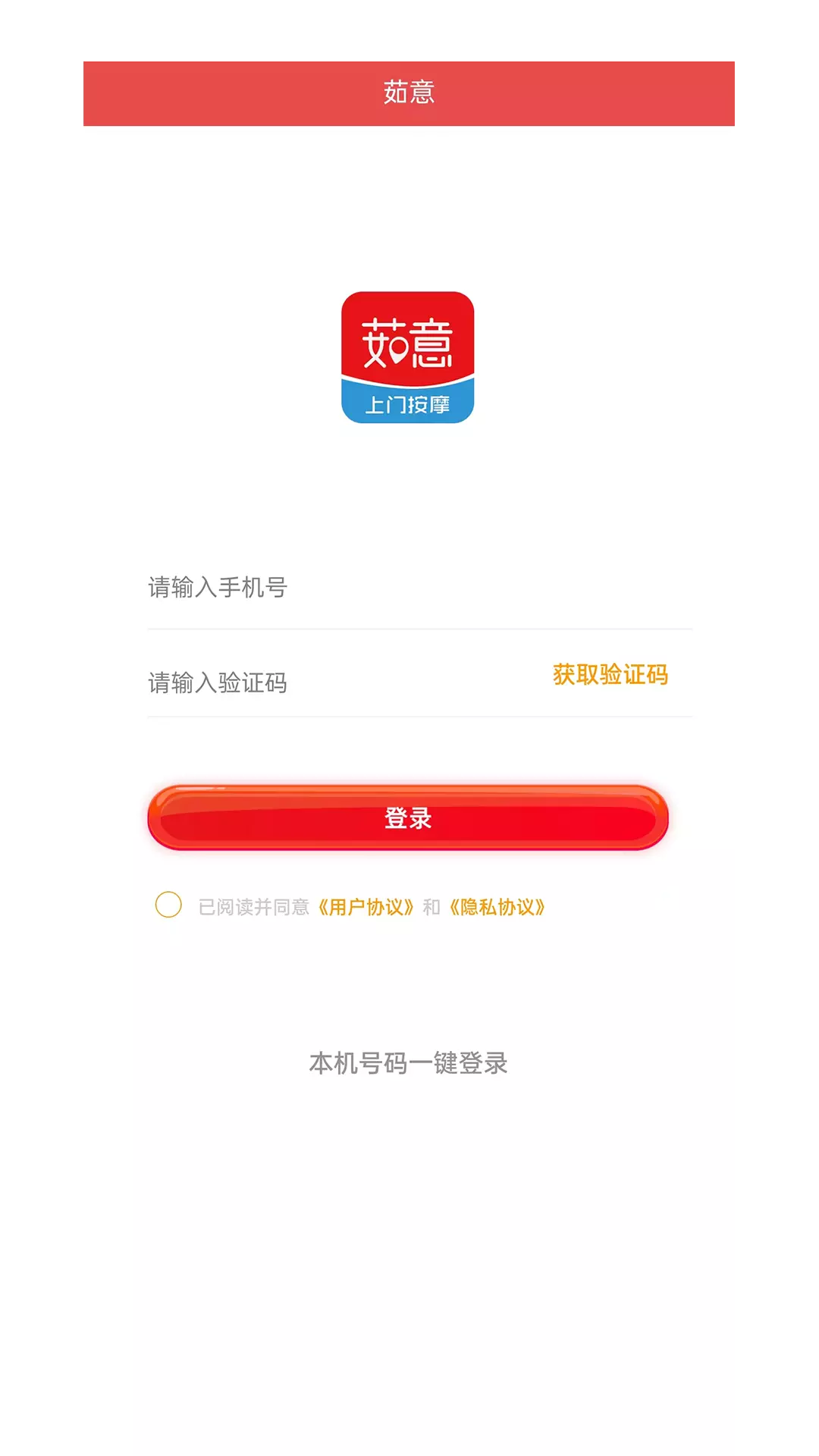The width and height of the screenshot is (819, 1456).
Task: Tap the red 登录 login button
Action: (x=408, y=817)
